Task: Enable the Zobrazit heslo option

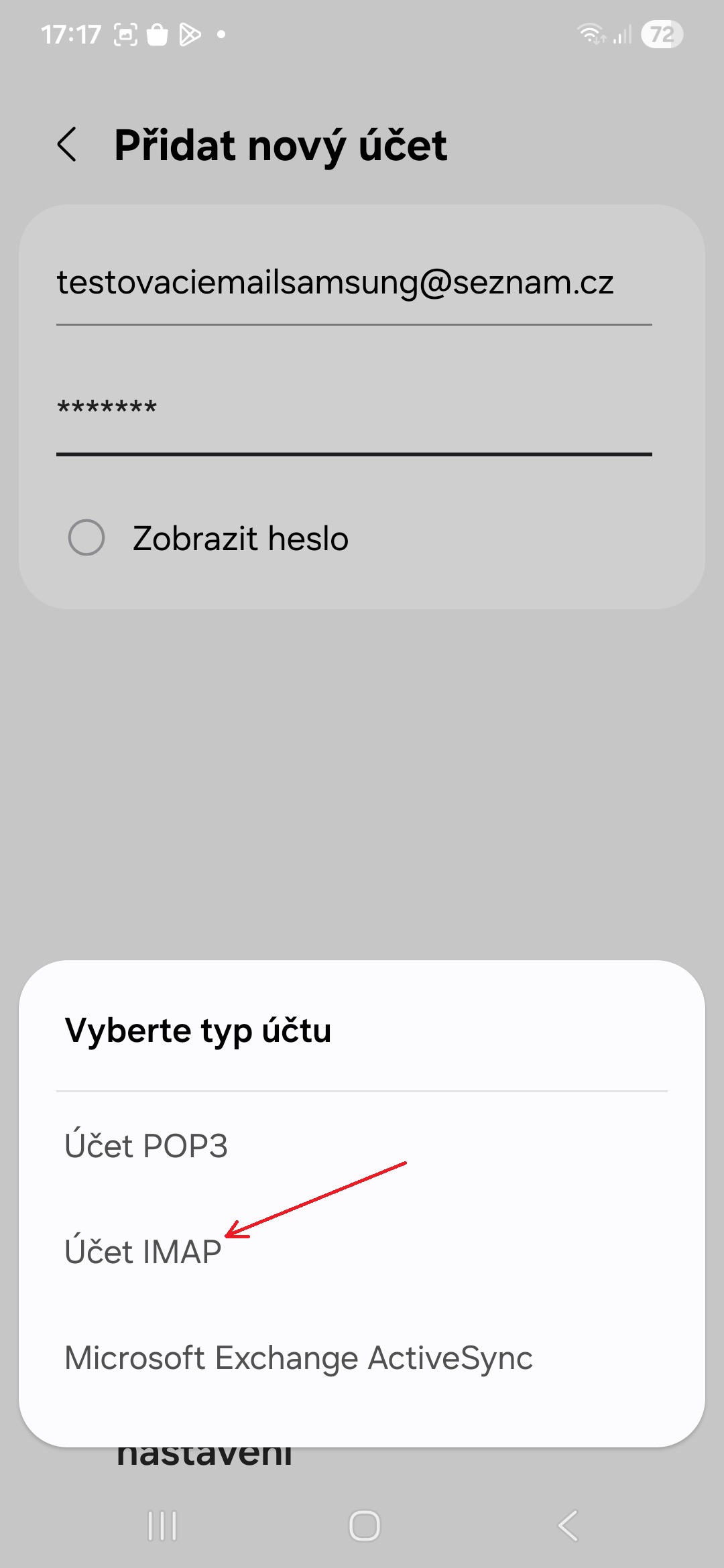Action: click(87, 537)
